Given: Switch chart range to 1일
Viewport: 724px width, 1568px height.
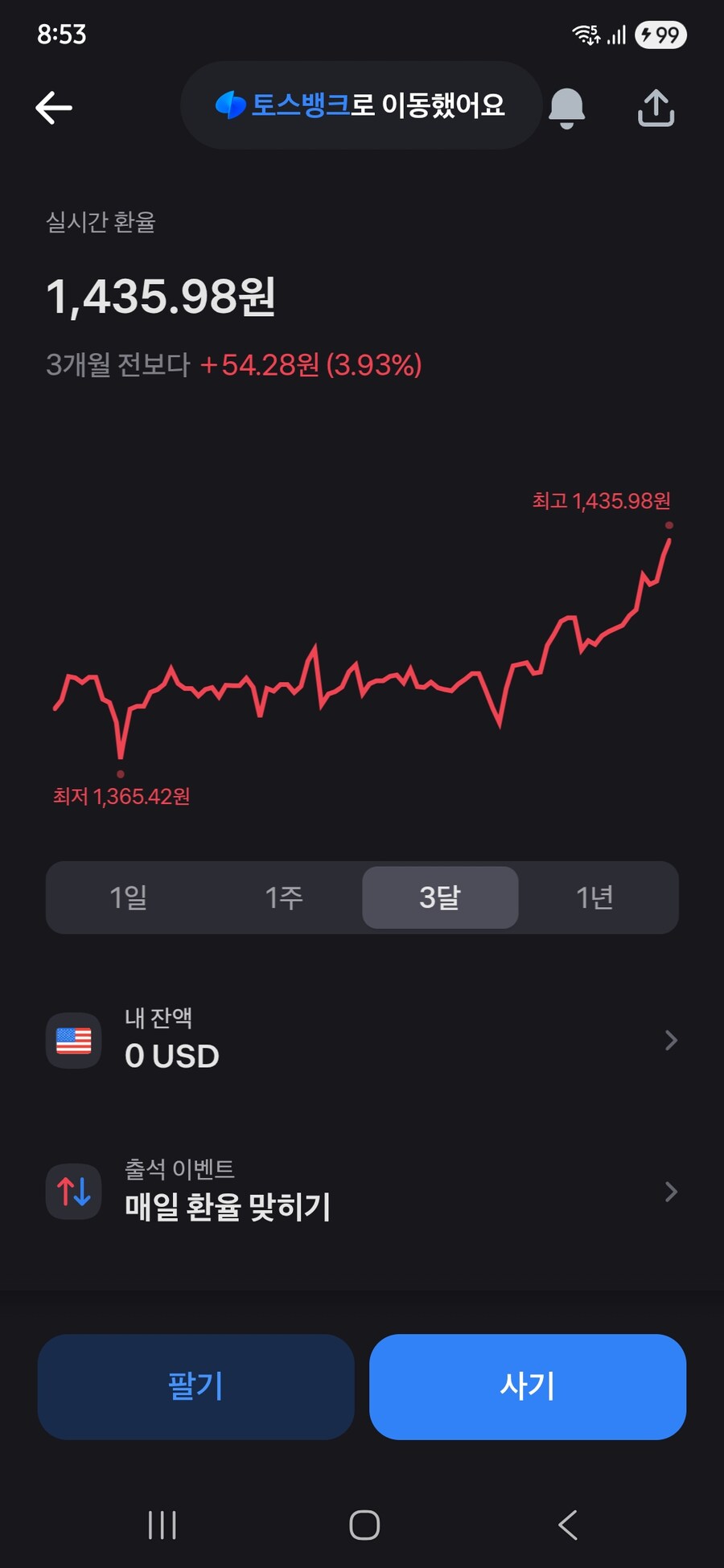Looking at the screenshot, I should point(129,897).
